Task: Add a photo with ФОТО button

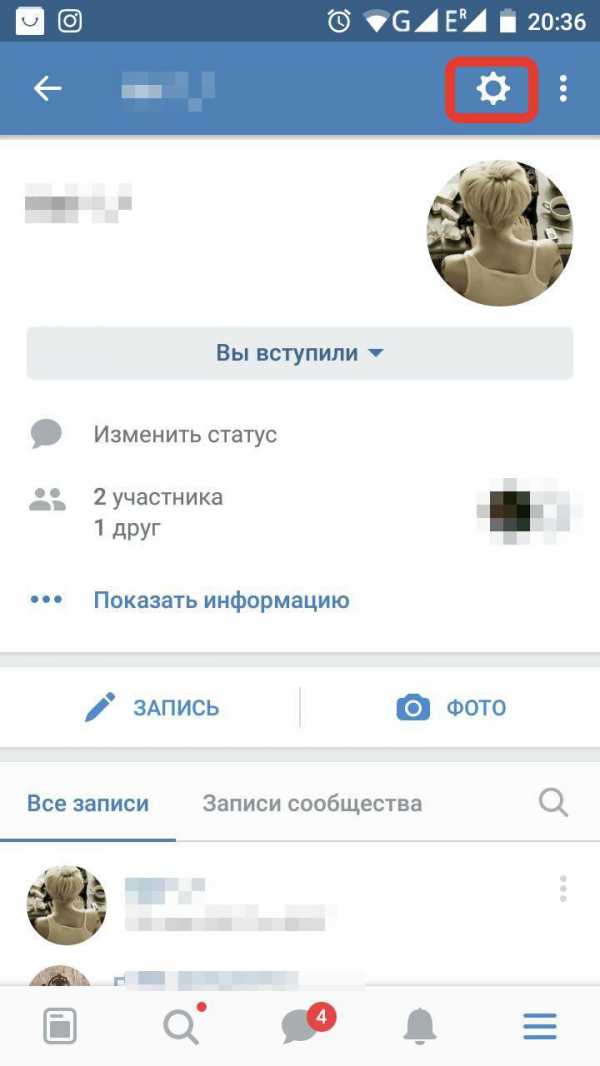Action: [452, 708]
